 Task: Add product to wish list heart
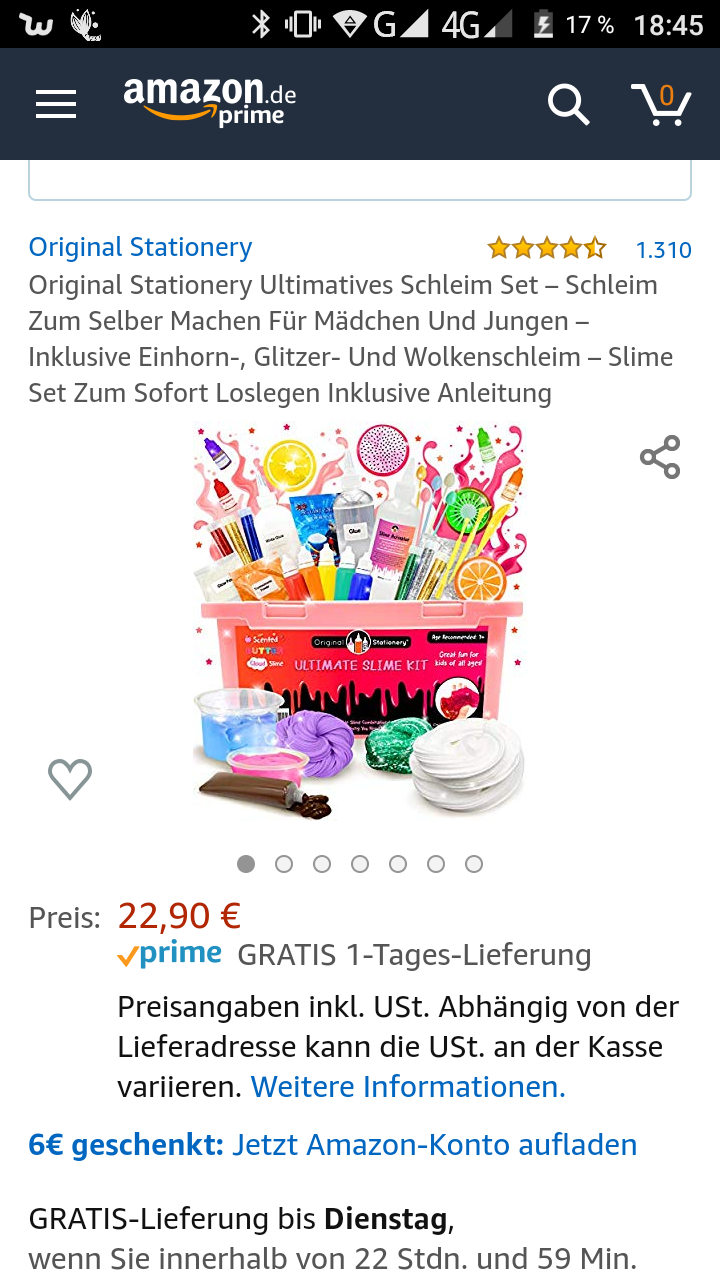pos(70,779)
